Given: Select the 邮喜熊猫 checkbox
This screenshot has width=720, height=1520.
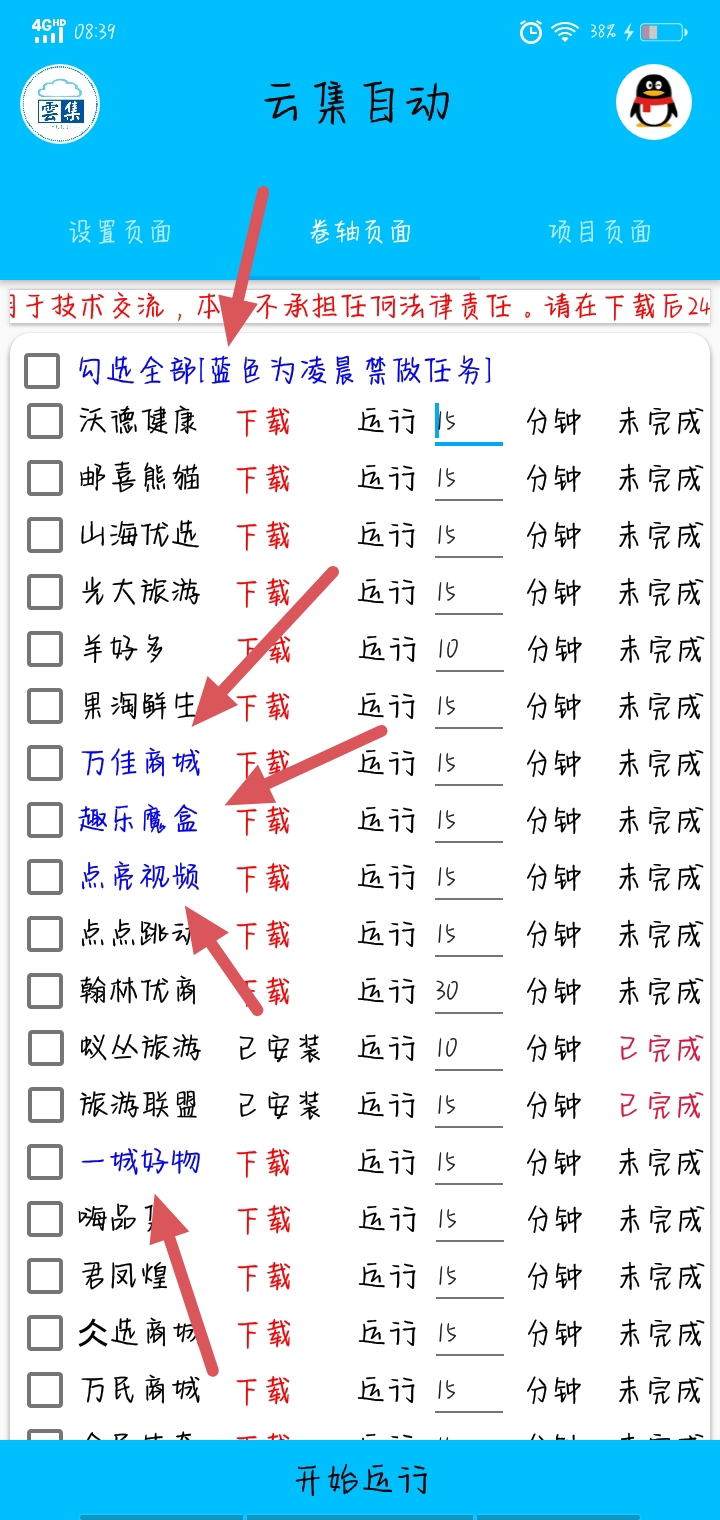Looking at the screenshot, I should pos(45,478).
